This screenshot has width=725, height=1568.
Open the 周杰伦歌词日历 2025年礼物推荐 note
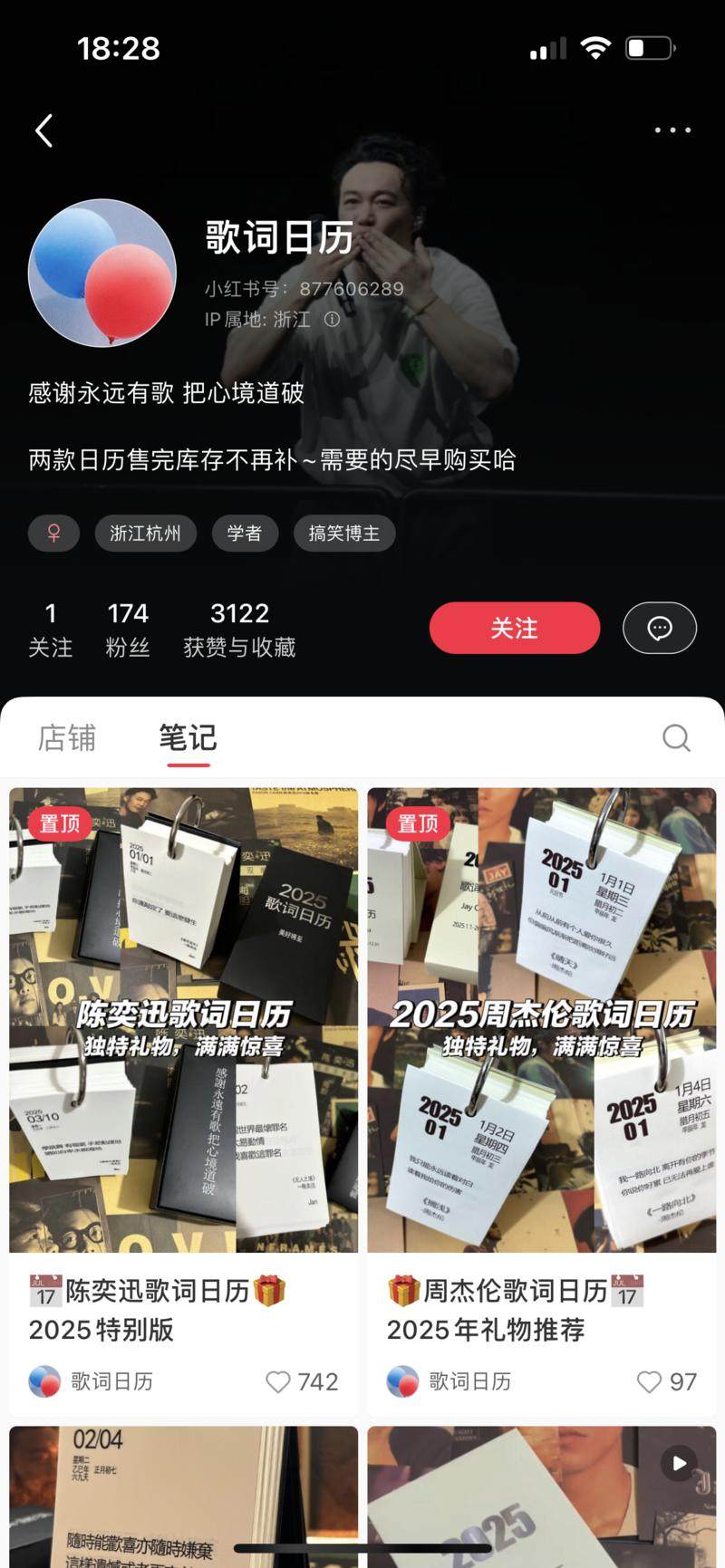(x=541, y=1019)
